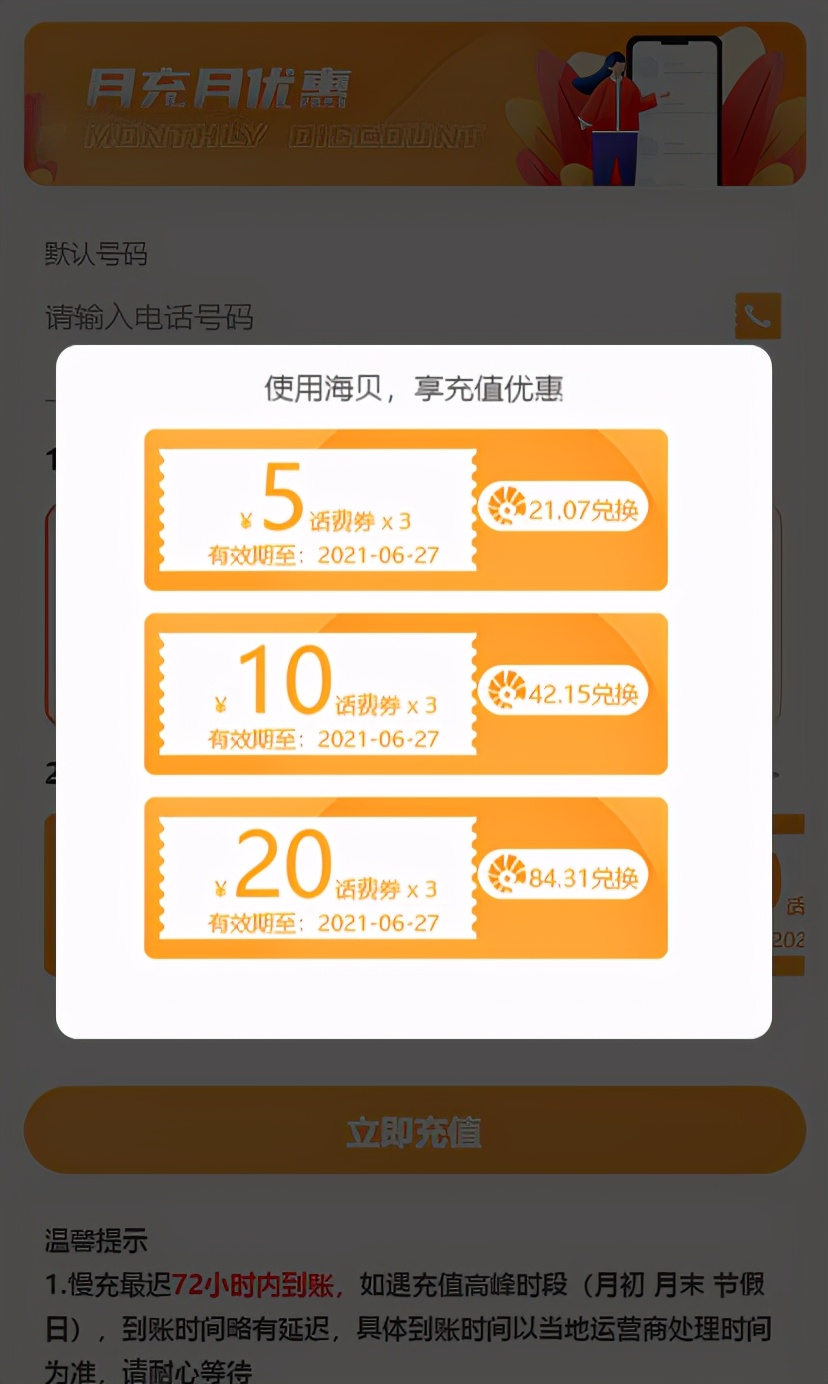Click the 默认号码 label
This screenshot has height=1384, width=828.
click(94, 255)
